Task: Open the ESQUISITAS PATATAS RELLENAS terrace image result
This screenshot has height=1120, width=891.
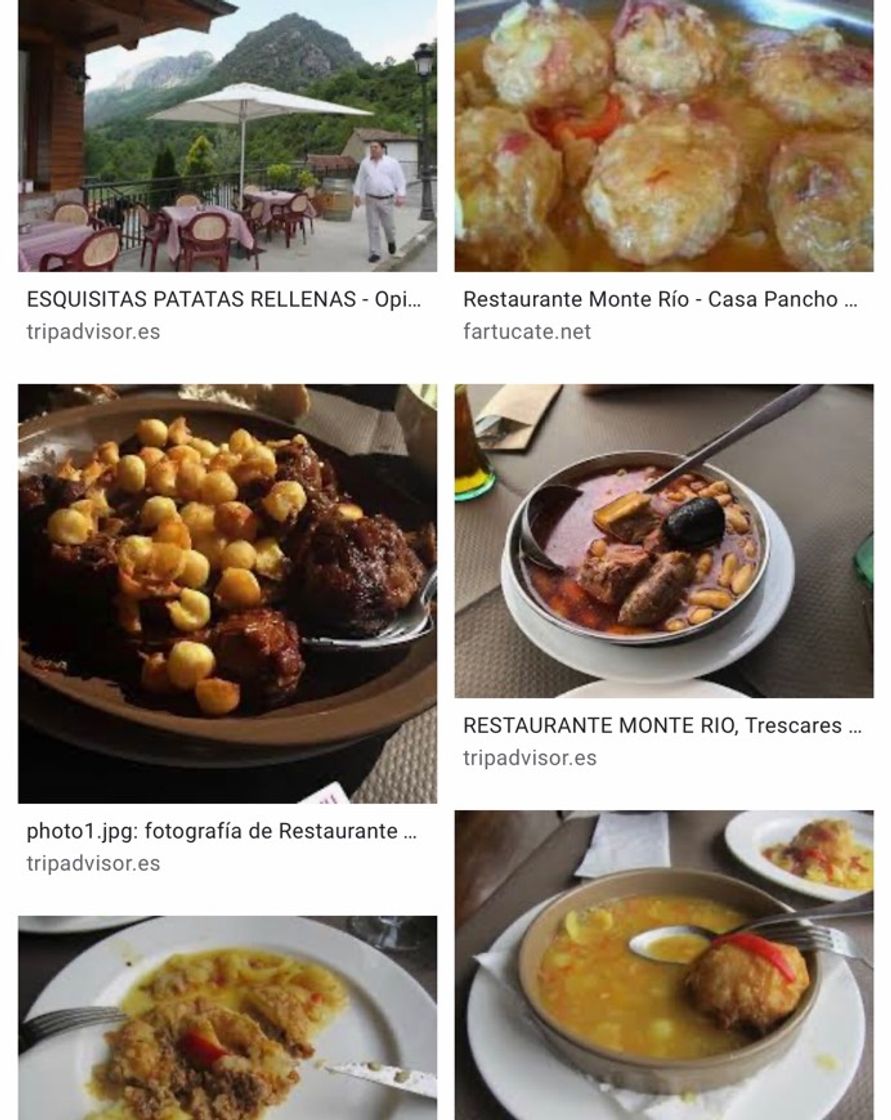Action: [227, 135]
